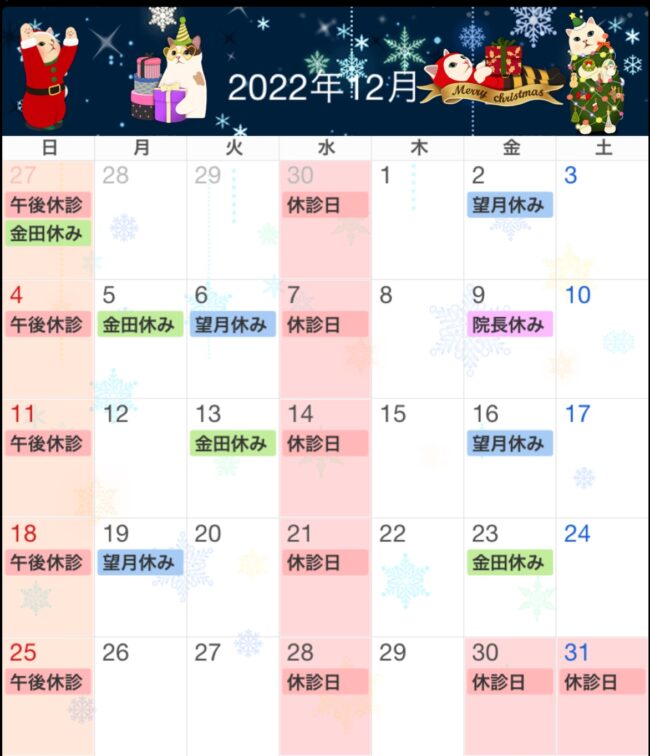Open the 休診日 event on December 7
The width and height of the screenshot is (650, 756).
click(x=325, y=324)
